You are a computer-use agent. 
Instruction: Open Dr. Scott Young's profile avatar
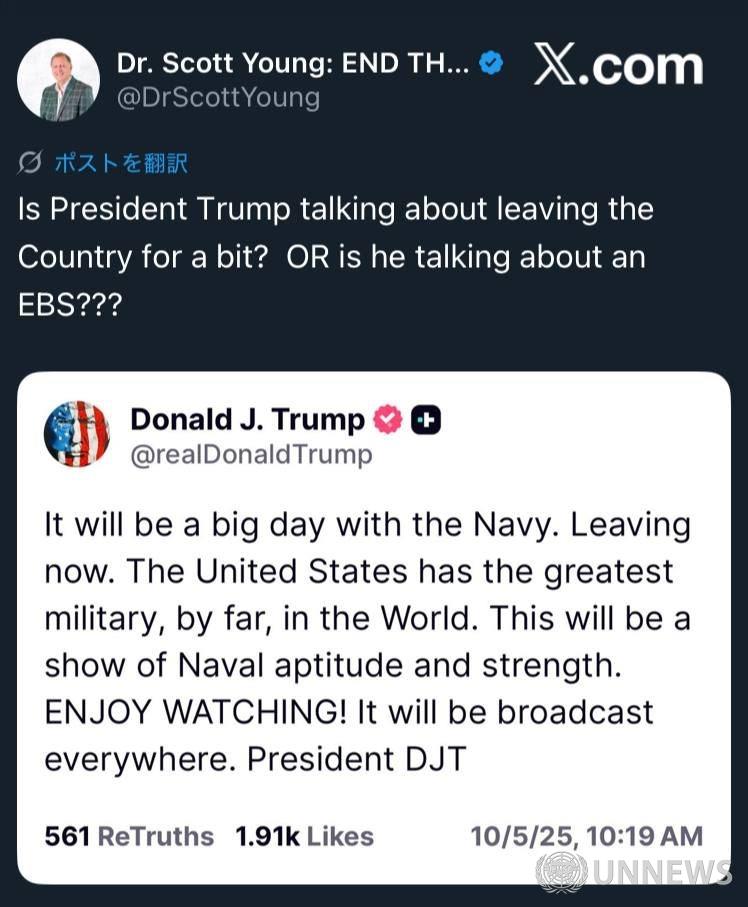[58, 80]
